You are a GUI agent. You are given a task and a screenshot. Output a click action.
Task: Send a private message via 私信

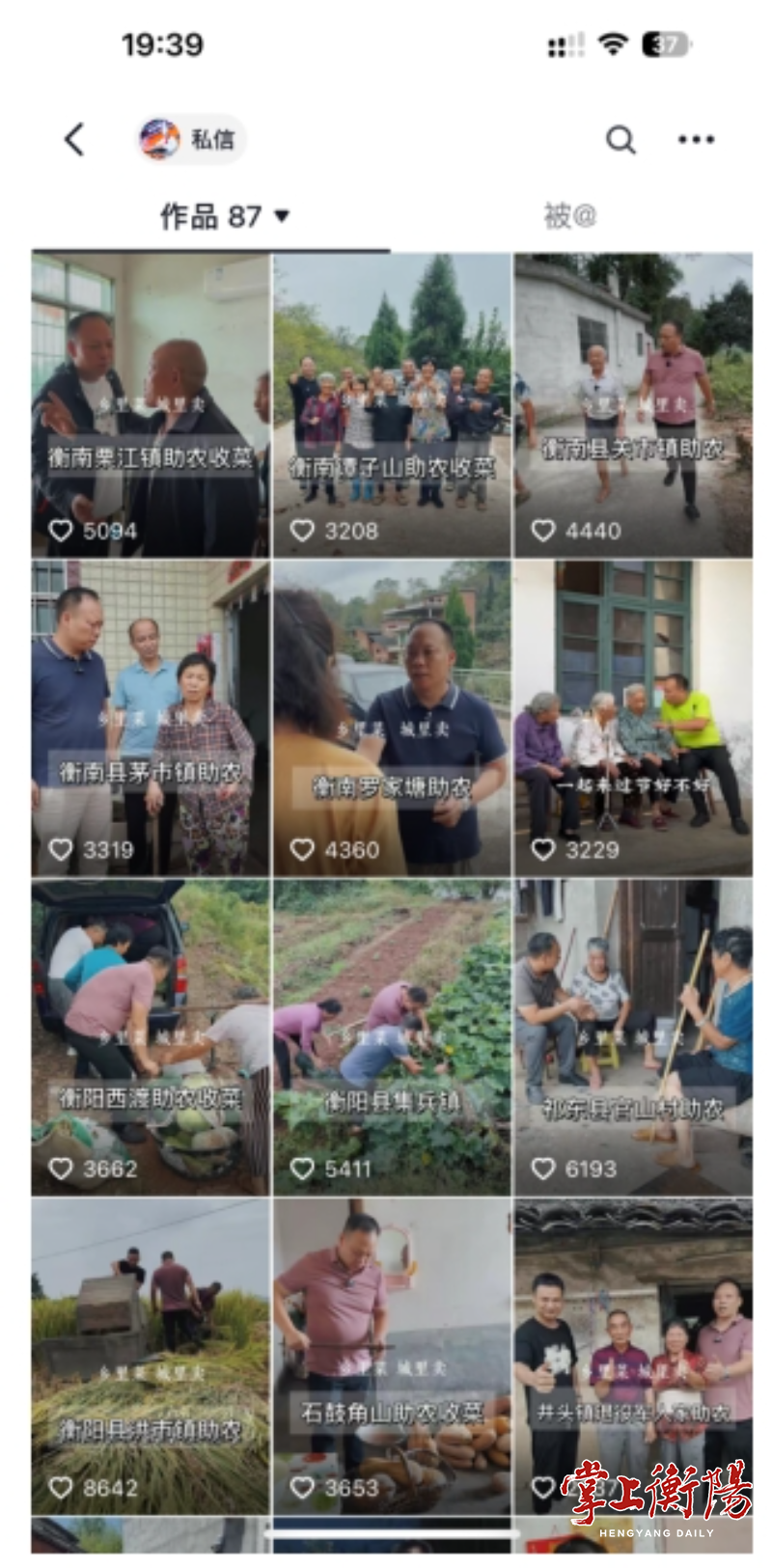(x=191, y=140)
